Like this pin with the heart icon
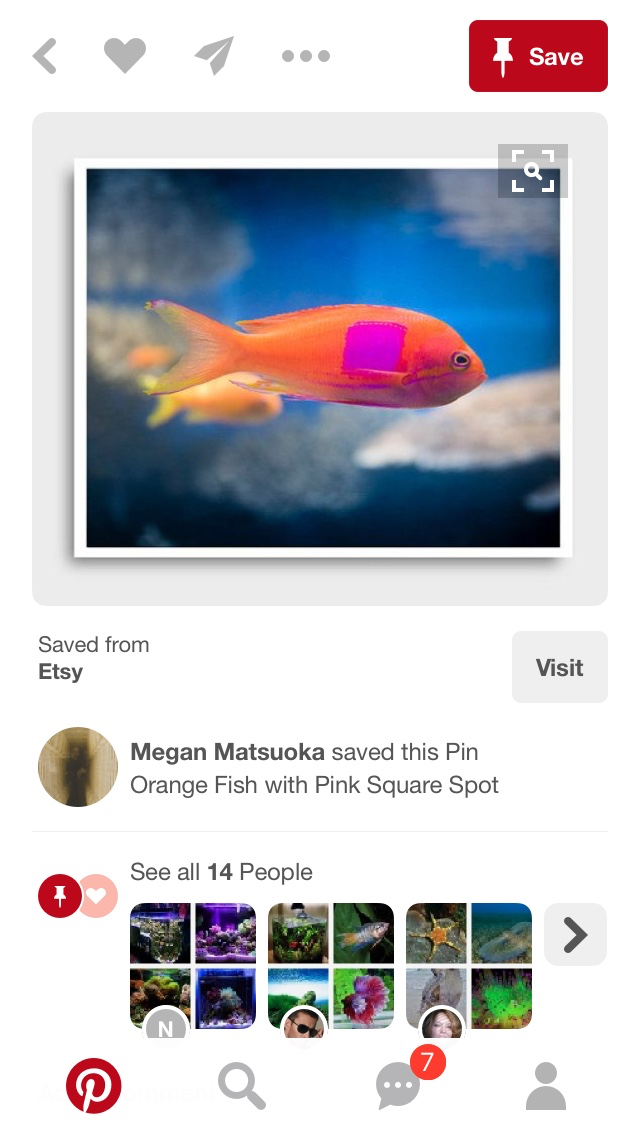640x1136 pixels. (x=125, y=56)
